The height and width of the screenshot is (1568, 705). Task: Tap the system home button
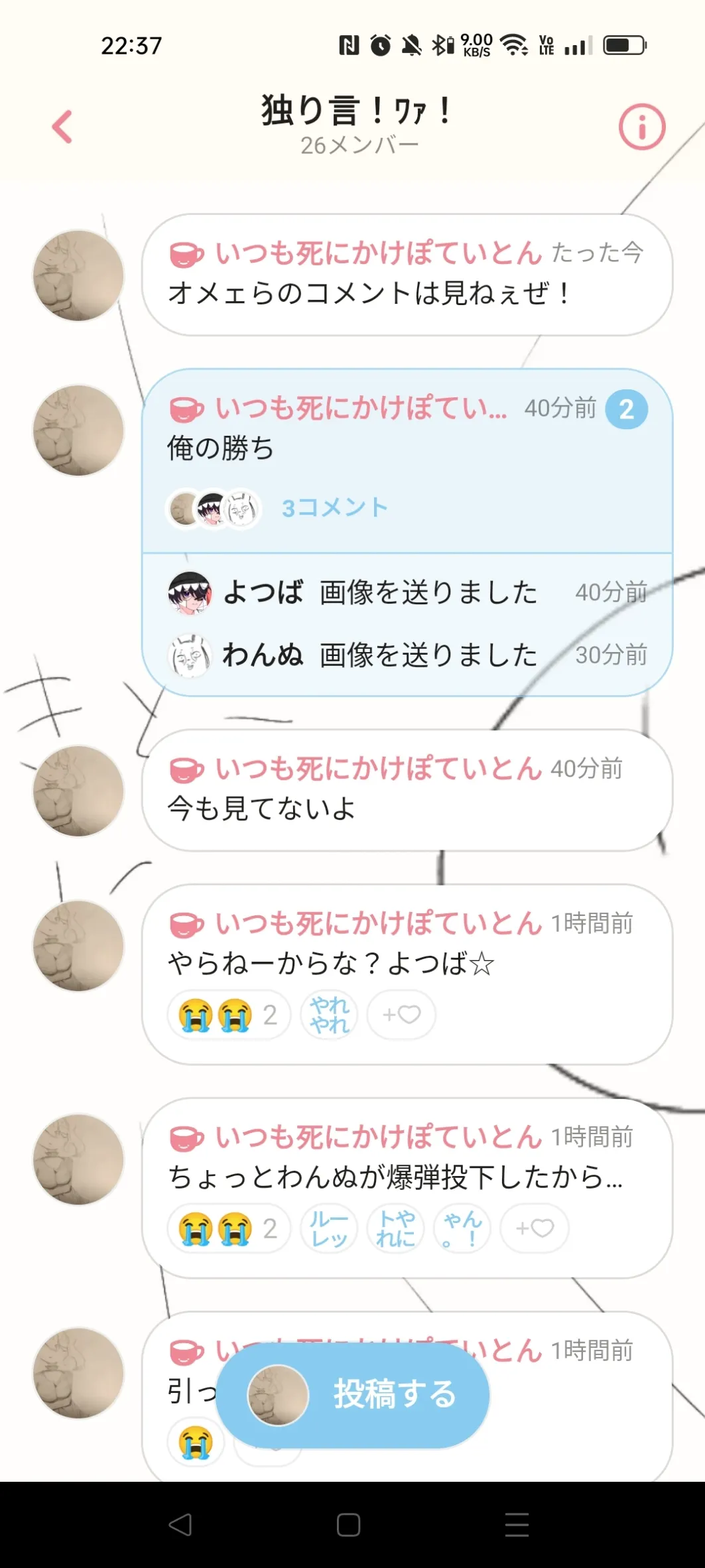[x=348, y=1525]
